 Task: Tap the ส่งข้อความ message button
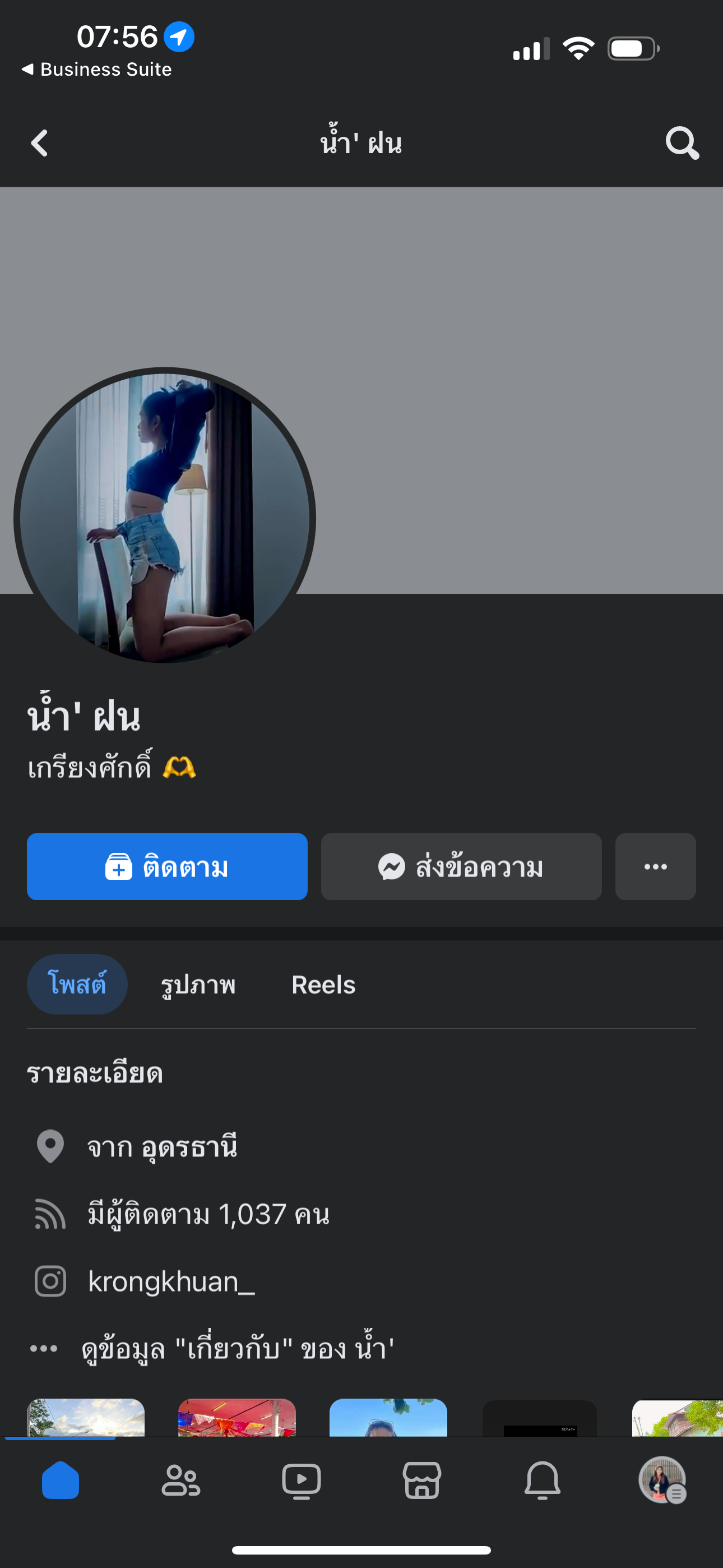pos(461,866)
